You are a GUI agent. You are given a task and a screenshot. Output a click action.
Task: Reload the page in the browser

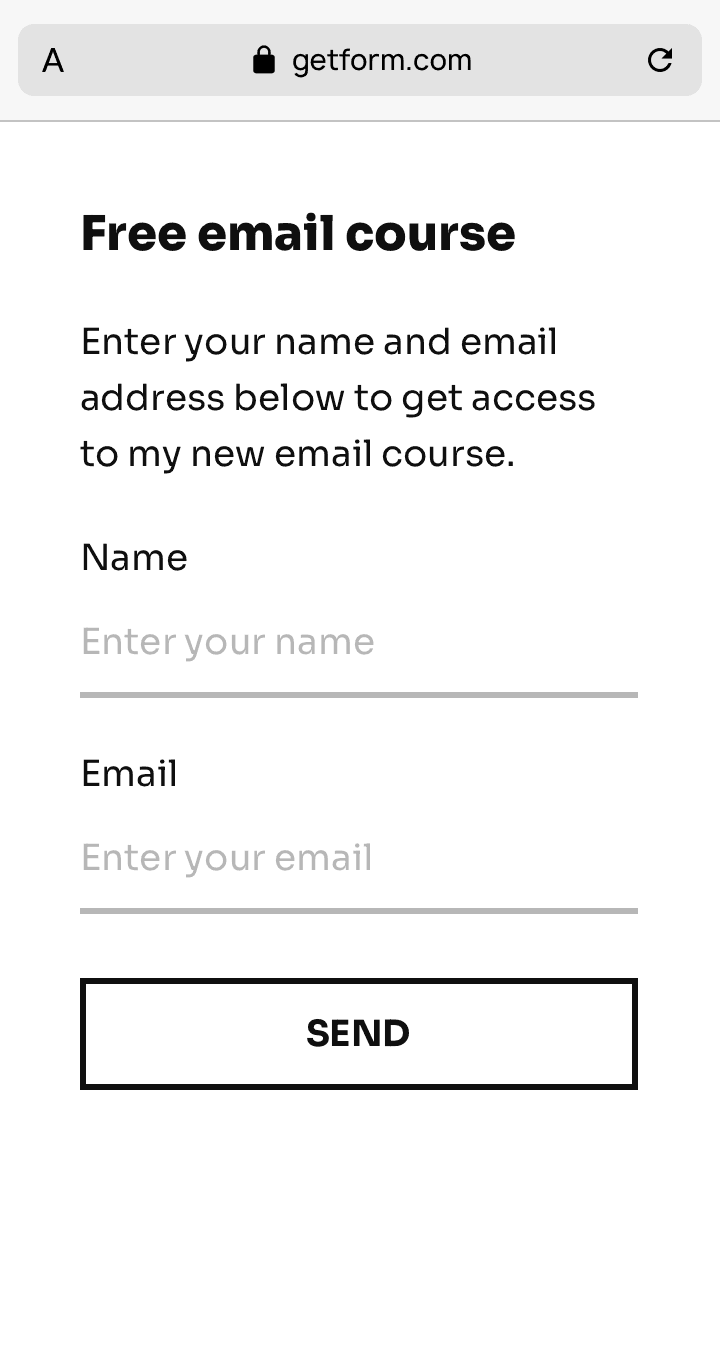coord(660,61)
